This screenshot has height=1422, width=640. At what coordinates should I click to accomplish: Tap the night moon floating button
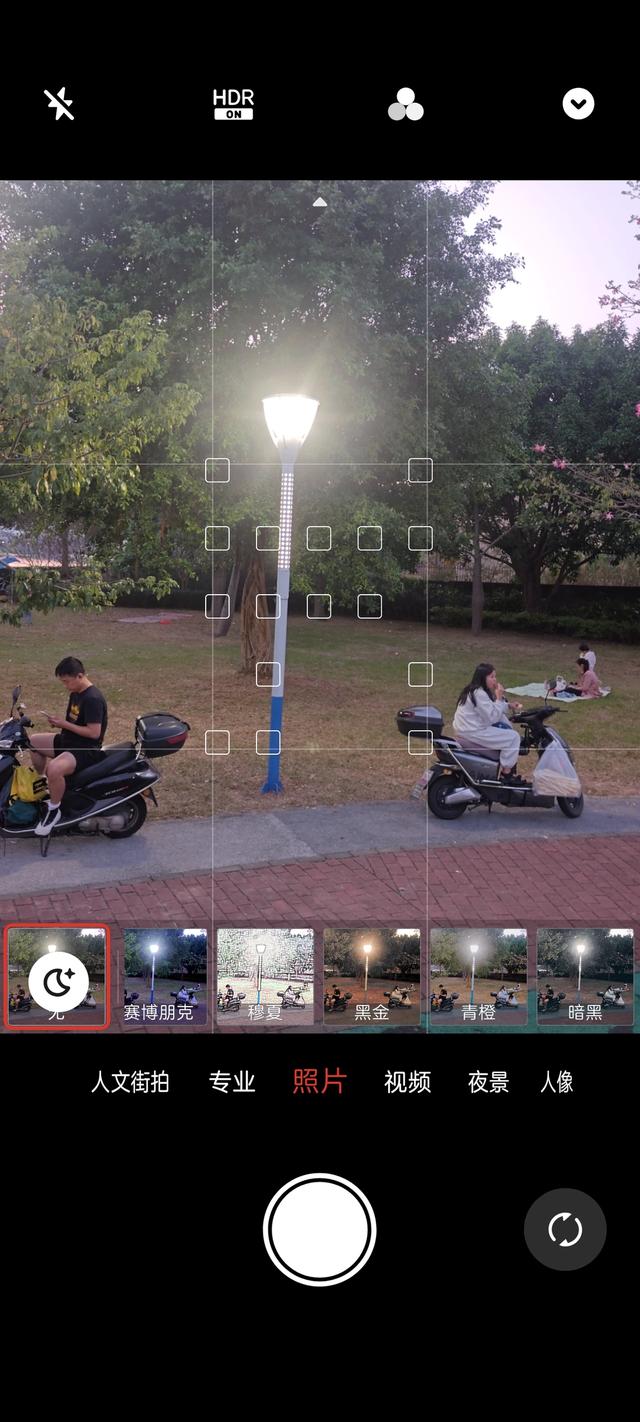coord(58,982)
